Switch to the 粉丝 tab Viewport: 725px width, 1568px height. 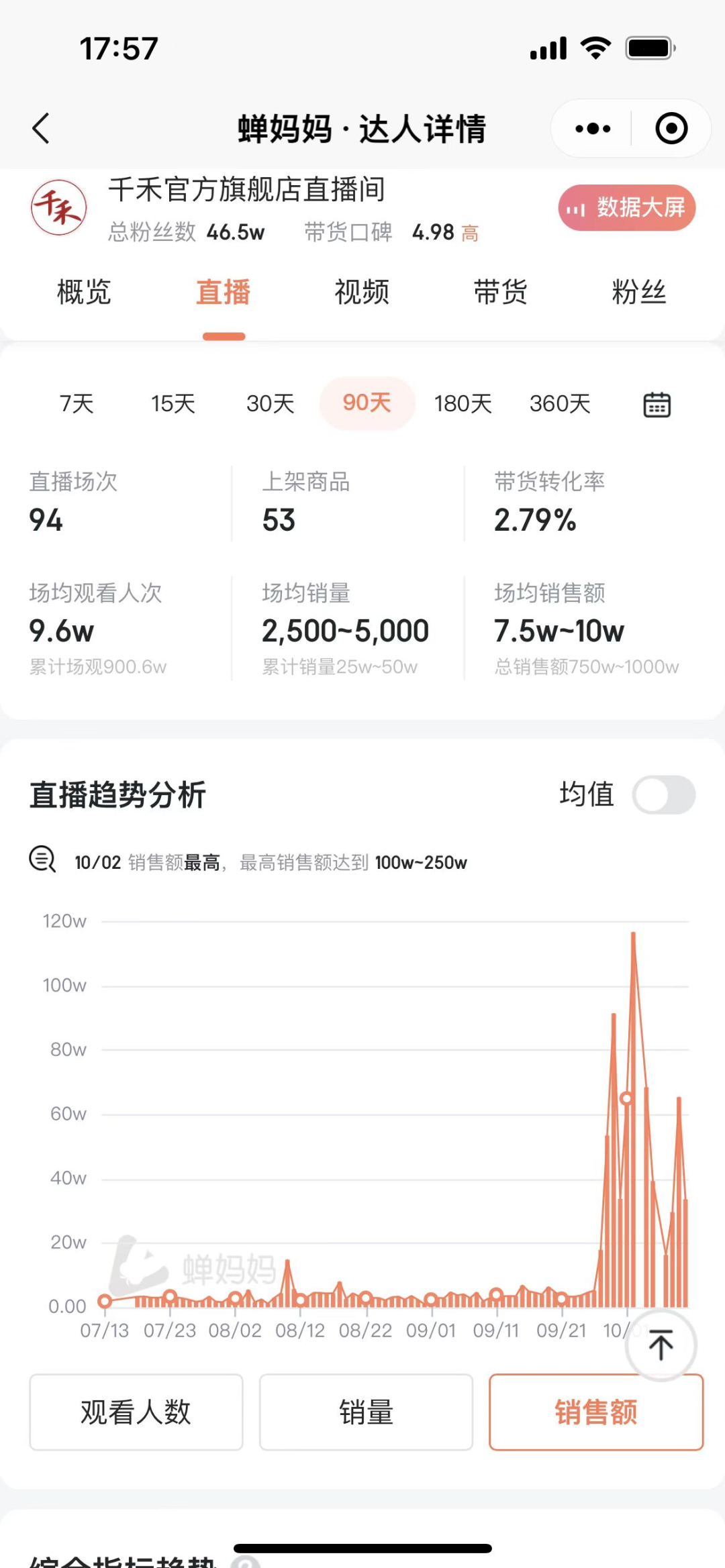pos(638,293)
